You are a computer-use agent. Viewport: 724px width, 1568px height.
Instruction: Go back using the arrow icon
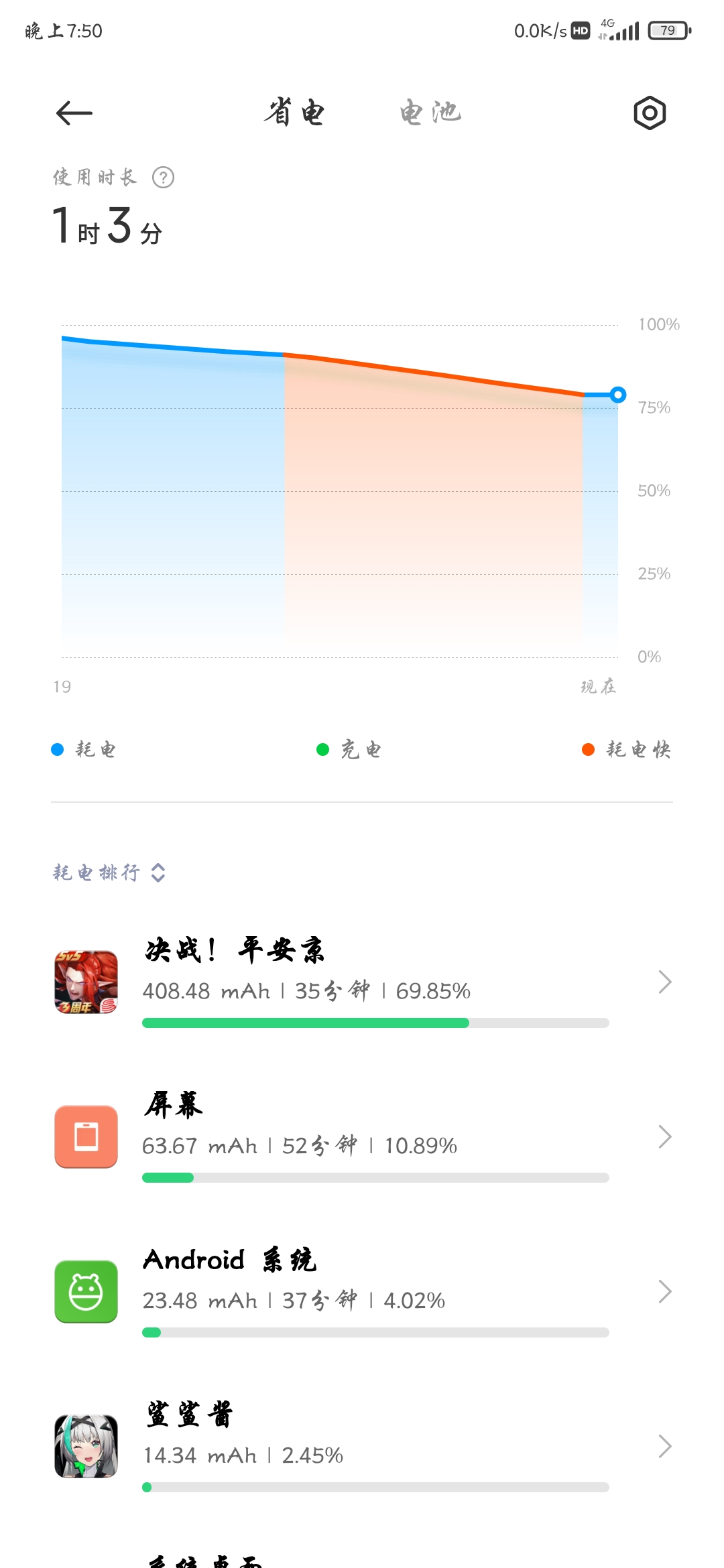pyautogui.click(x=74, y=113)
